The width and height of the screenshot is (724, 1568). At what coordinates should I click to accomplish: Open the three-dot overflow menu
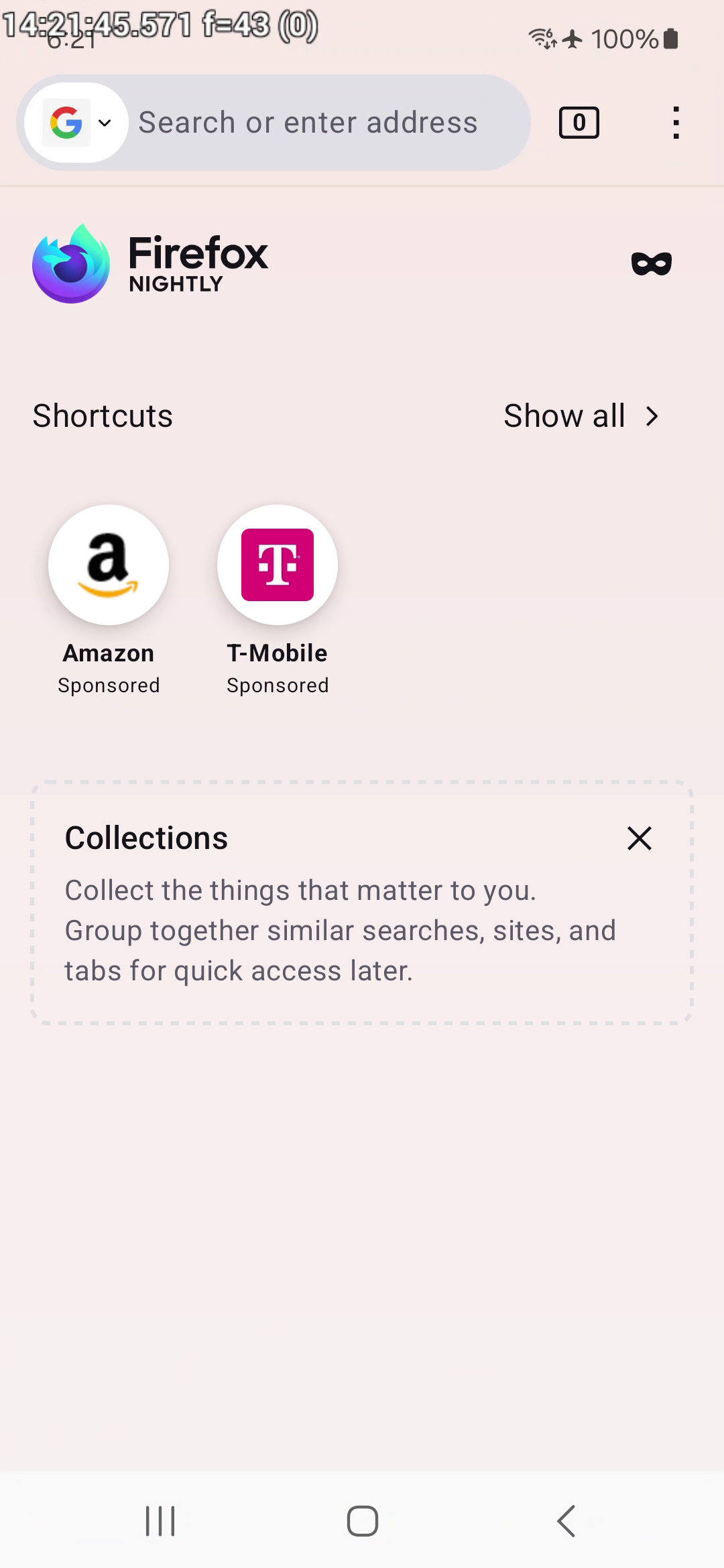[x=676, y=123]
